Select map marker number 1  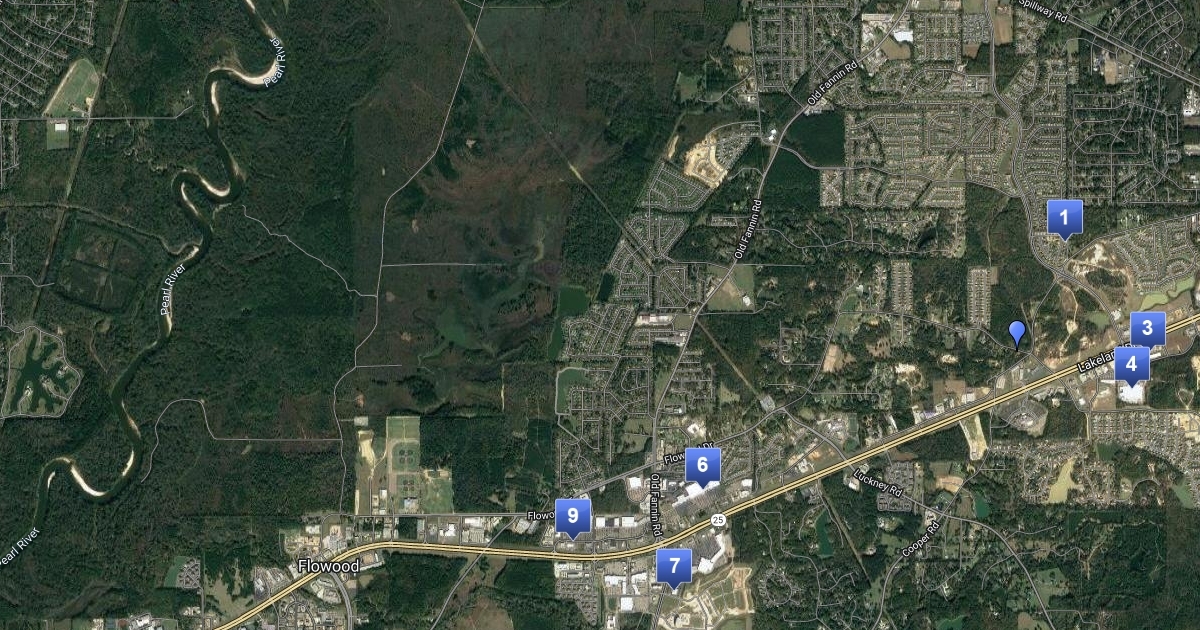click(x=1064, y=216)
